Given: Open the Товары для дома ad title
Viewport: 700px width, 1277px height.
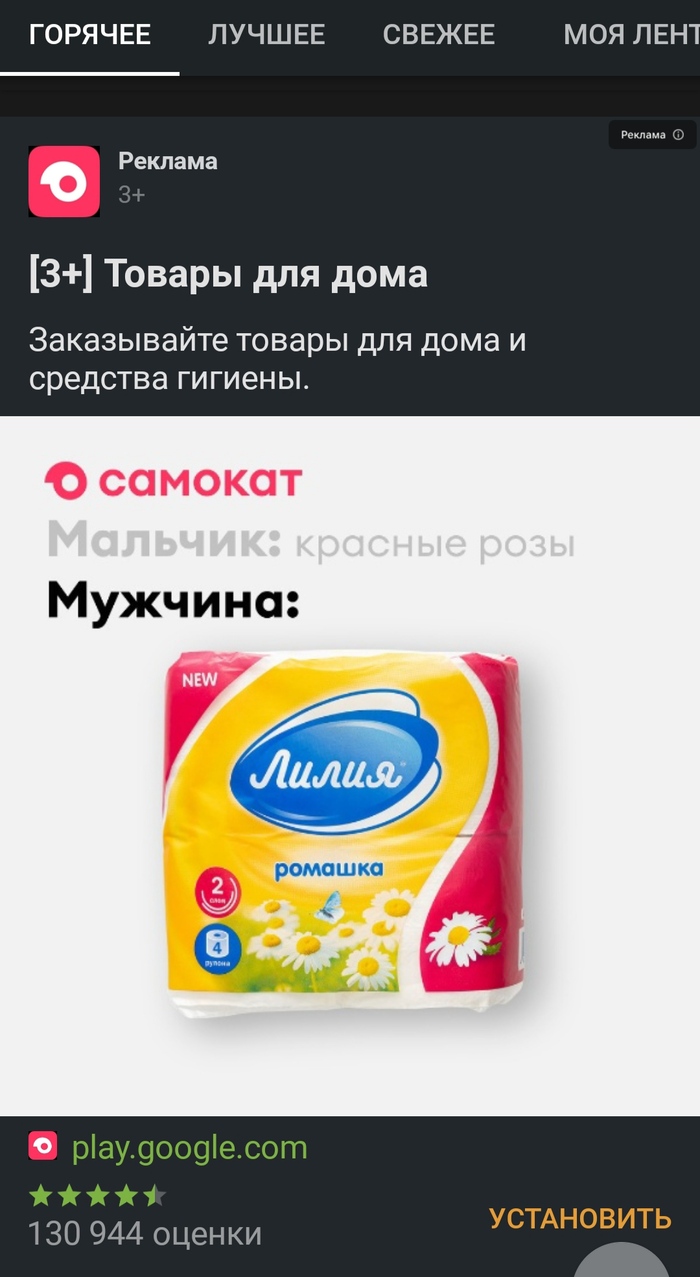Looking at the screenshot, I should (228, 274).
